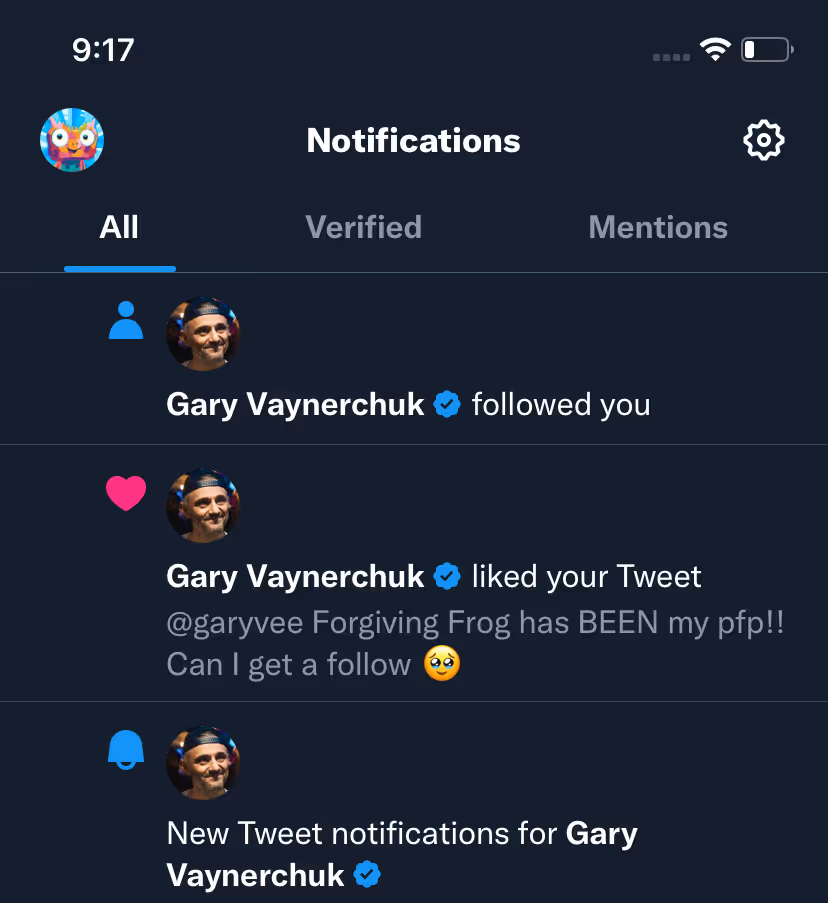Open notification settings gear
Image resolution: width=828 pixels, height=903 pixels.
(x=764, y=140)
